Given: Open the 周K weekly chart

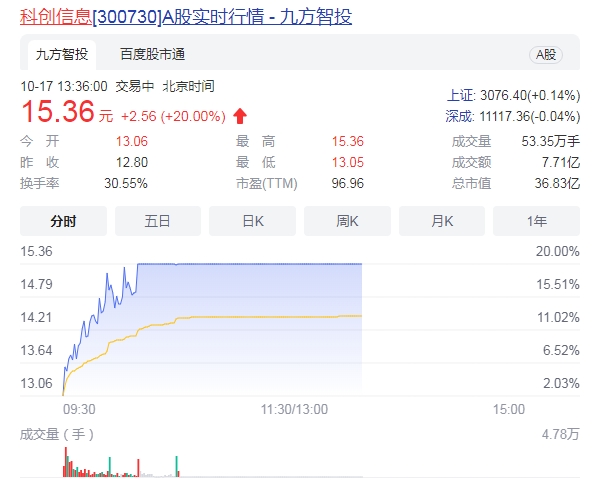Looking at the screenshot, I should [x=347, y=221].
